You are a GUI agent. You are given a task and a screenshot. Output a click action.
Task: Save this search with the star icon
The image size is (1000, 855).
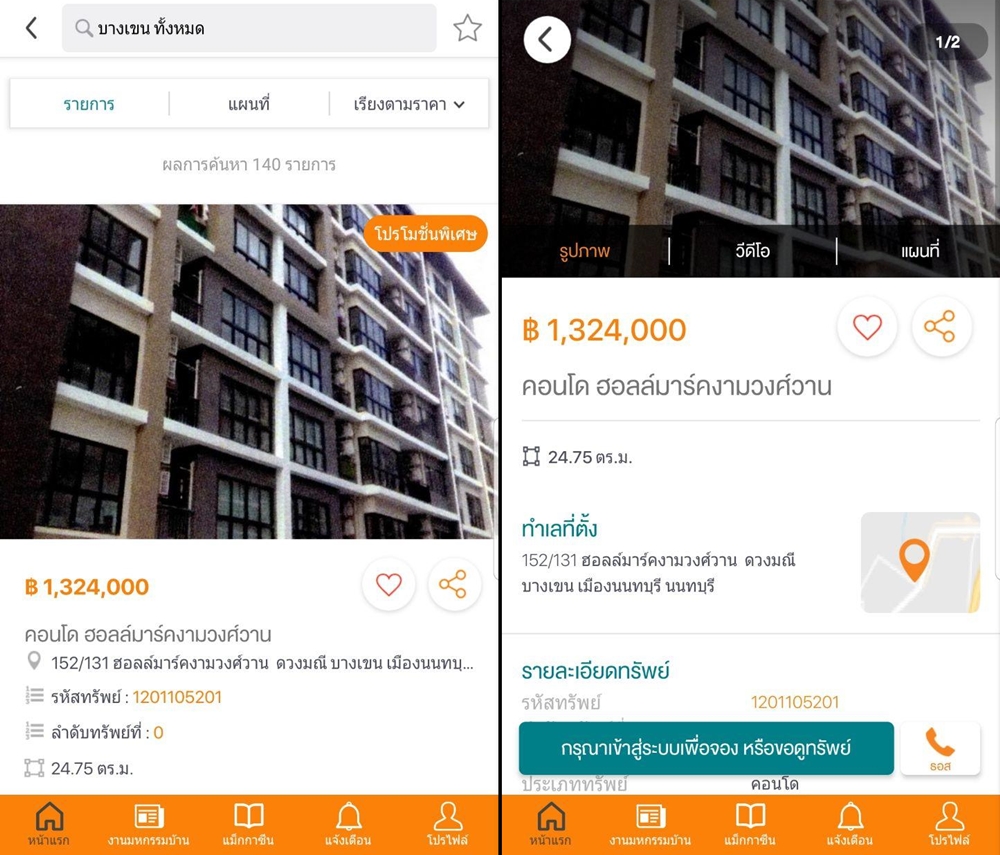467,29
